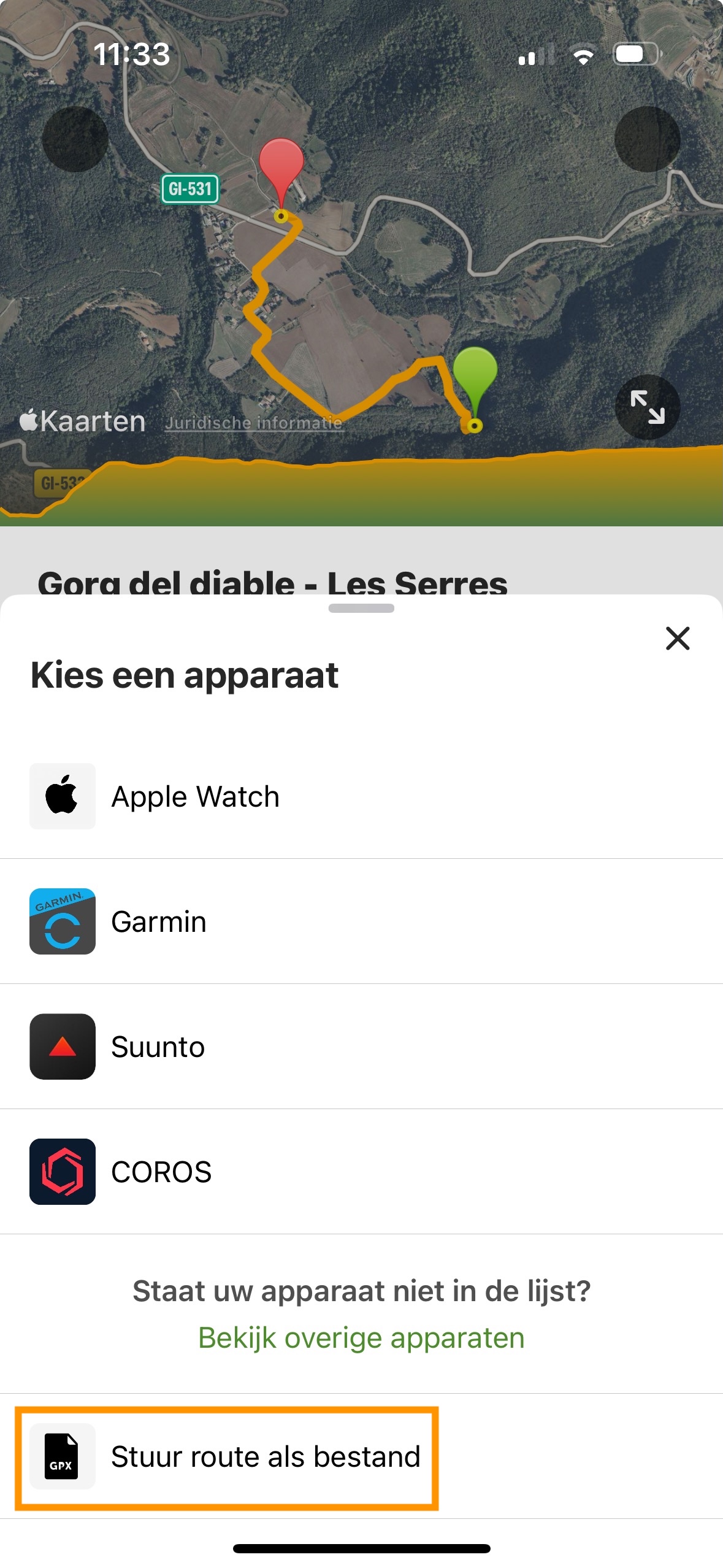Expand the map to fullscreen
The height and width of the screenshot is (1568, 723).
coord(647,407)
